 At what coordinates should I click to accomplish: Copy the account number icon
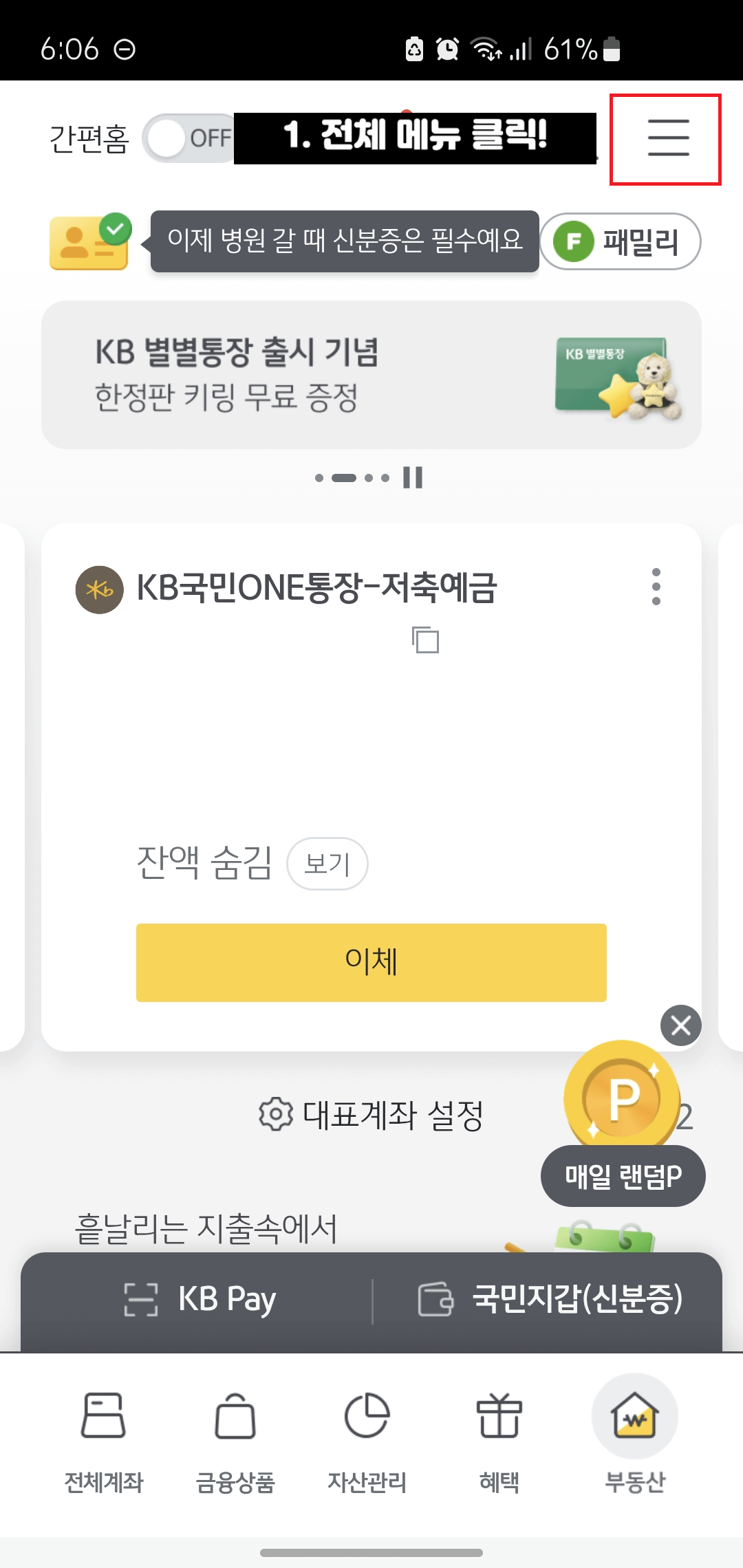pyautogui.click(x=424, y=641)
